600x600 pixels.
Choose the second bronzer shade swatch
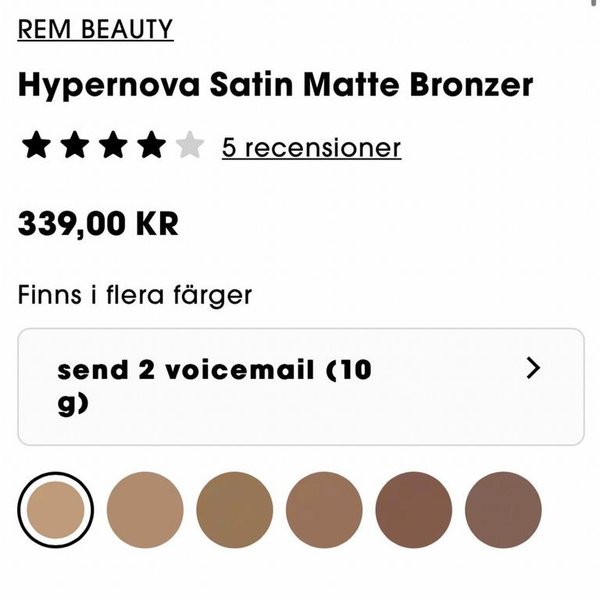[145, 510]
